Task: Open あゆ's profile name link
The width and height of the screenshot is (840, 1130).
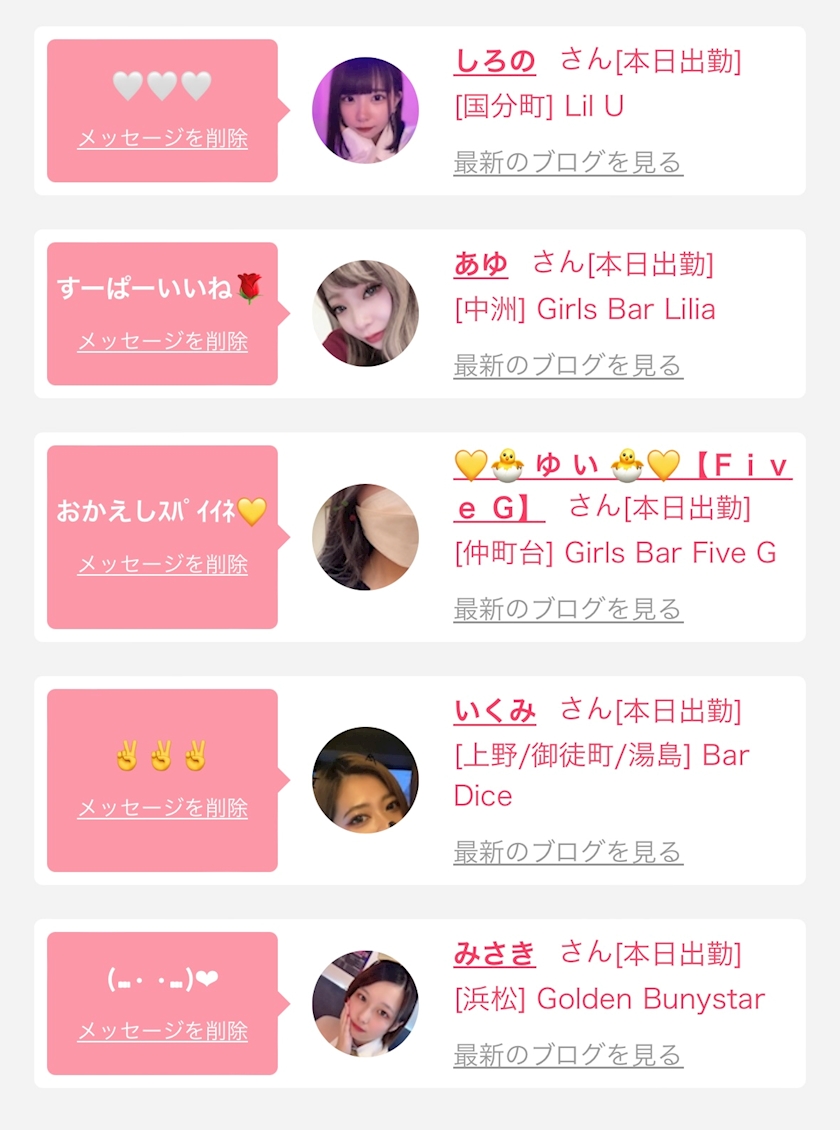Action: pyautogui.click(x=481, y=265)
